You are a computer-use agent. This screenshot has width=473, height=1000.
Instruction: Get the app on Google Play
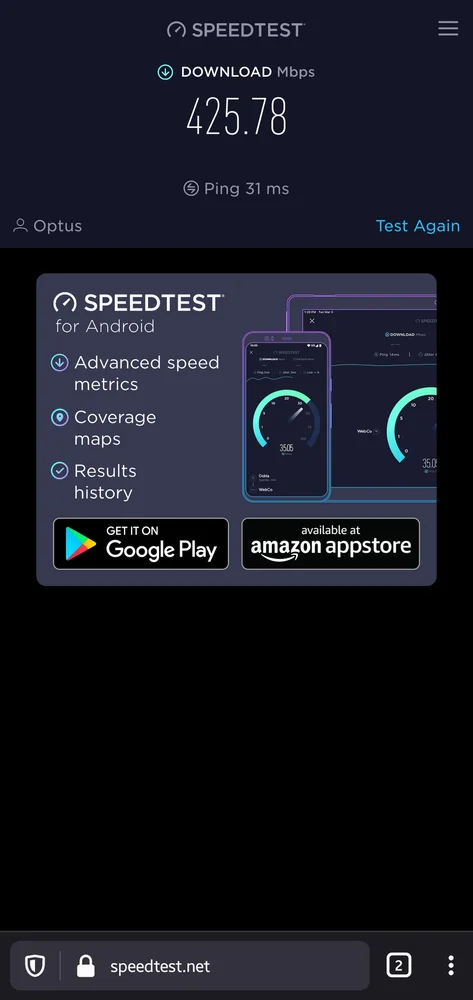click(141, 543)
